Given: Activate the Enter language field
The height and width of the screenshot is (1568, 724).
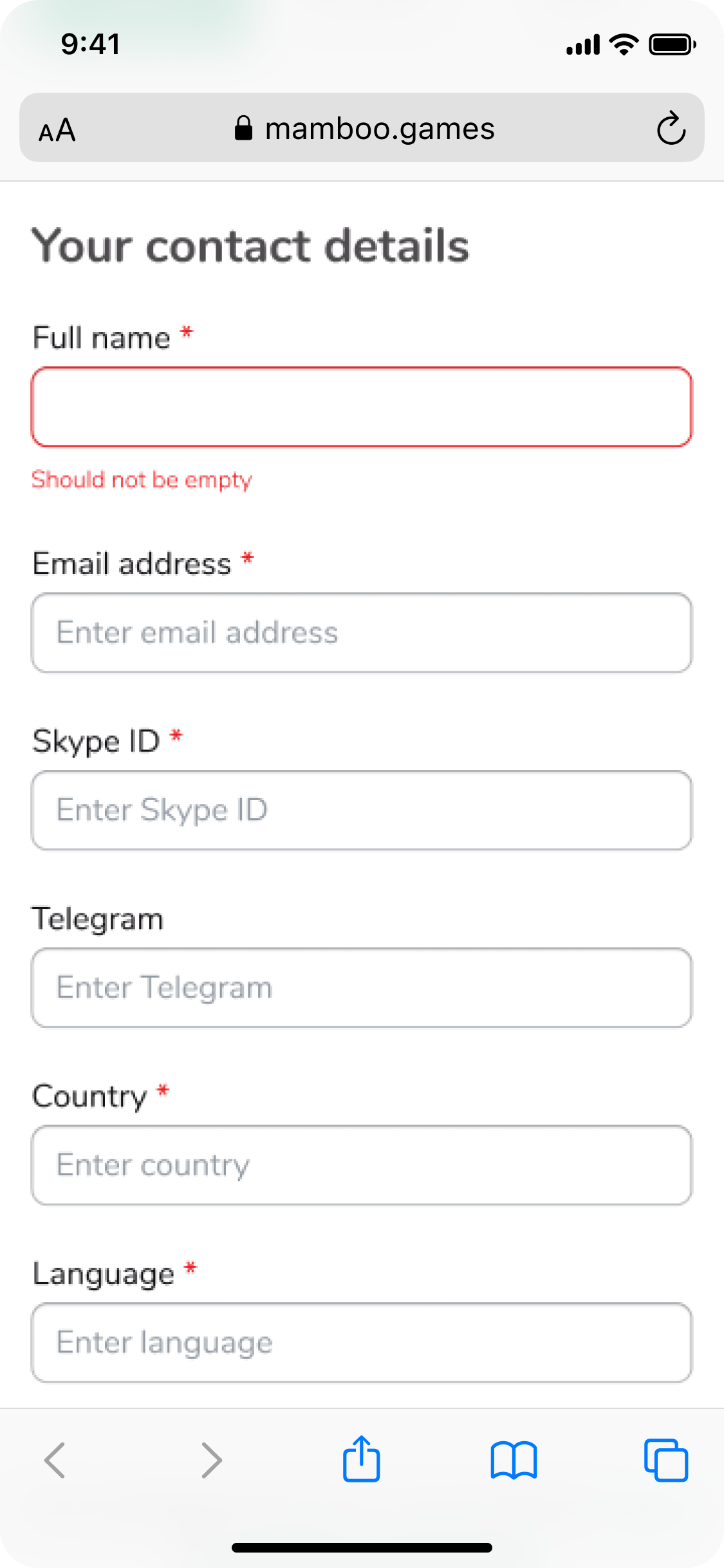Looking at the screenshot, I should pyautogui.click(x=362, y=1343).
